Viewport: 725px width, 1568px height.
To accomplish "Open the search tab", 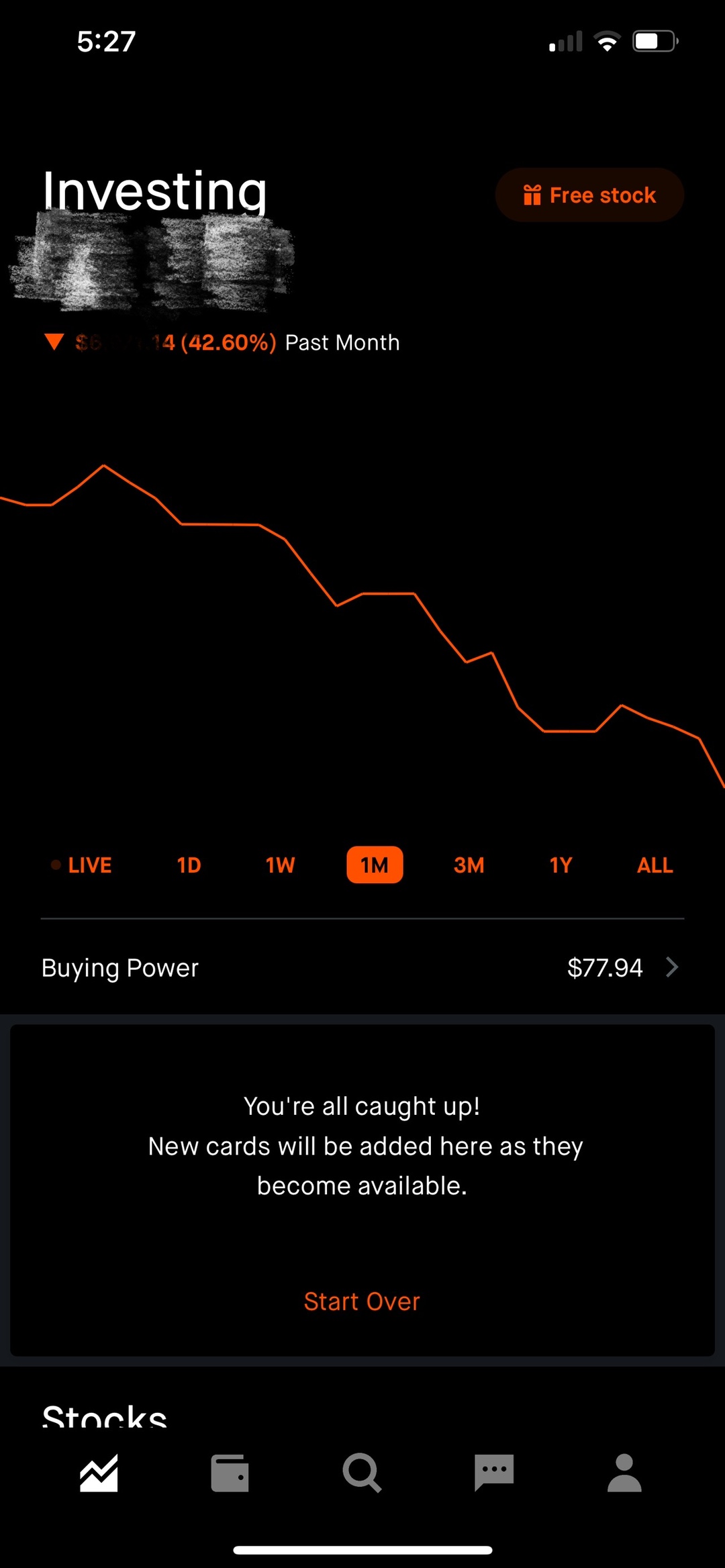I will coord(362,1473).
